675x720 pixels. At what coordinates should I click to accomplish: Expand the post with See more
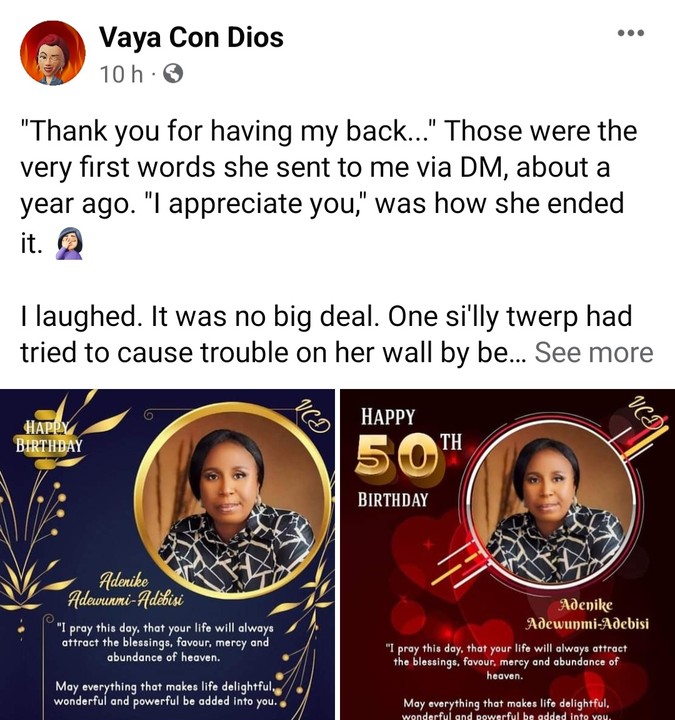593,353
